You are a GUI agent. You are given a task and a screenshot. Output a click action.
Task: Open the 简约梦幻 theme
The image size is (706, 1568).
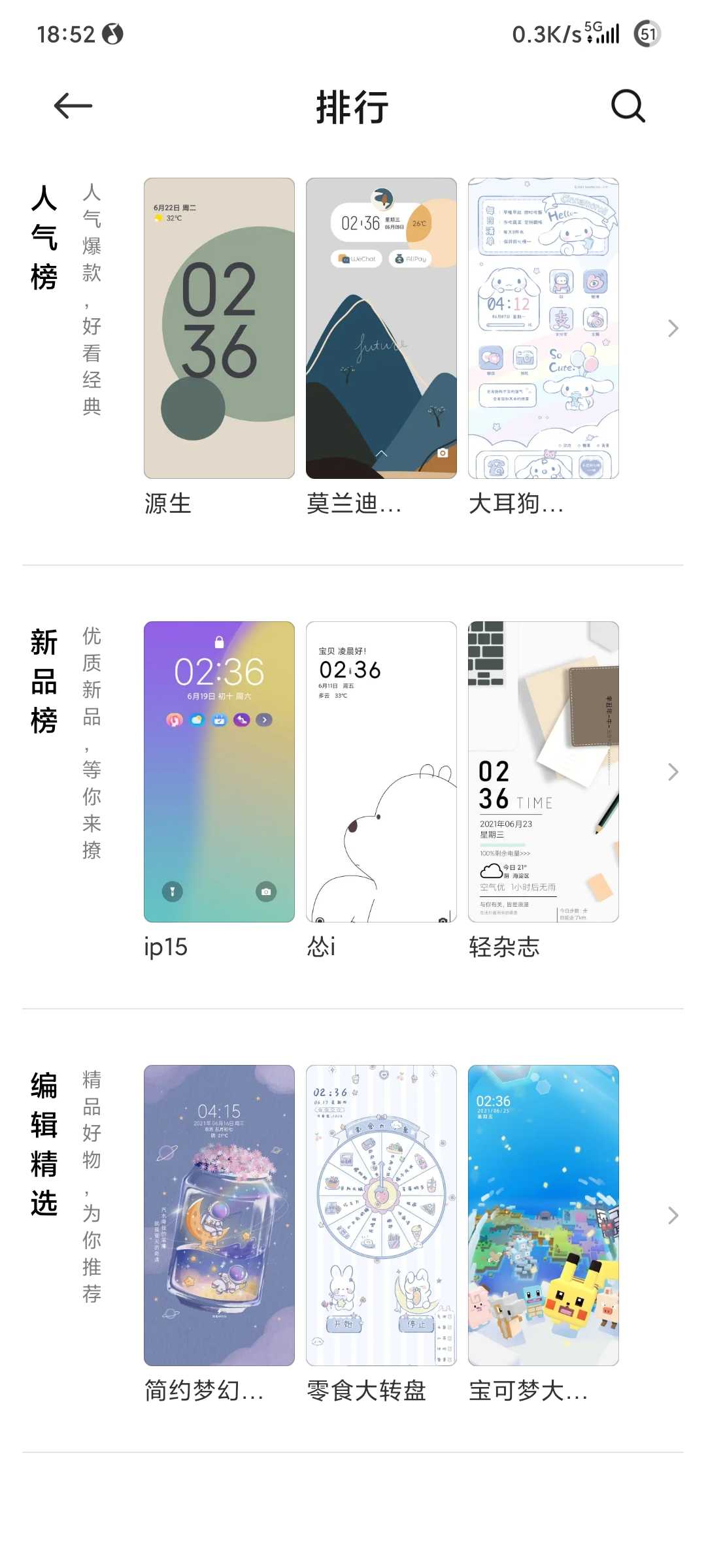point(219,1215)
